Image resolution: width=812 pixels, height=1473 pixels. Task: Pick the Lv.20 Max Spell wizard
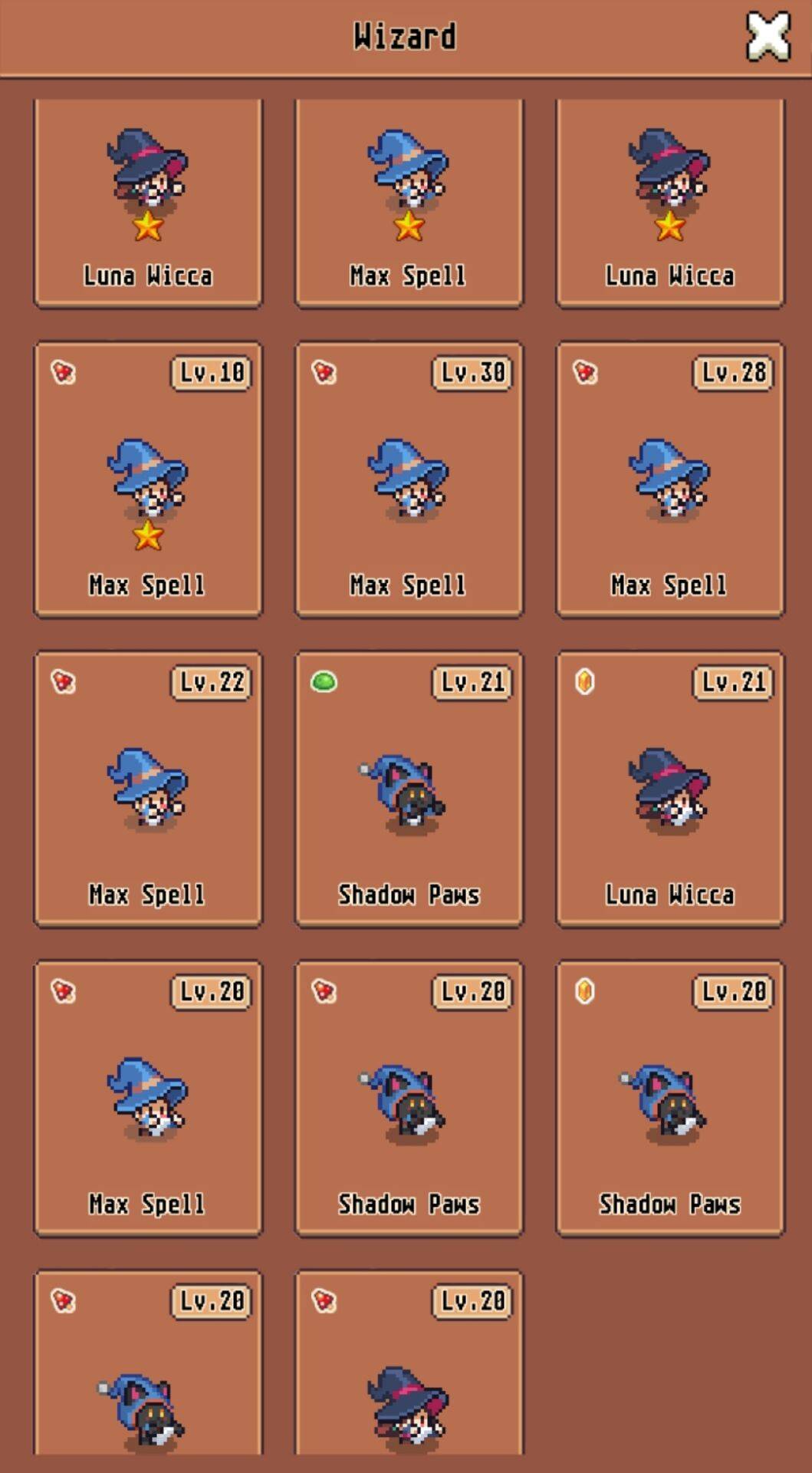[148, 1098]
